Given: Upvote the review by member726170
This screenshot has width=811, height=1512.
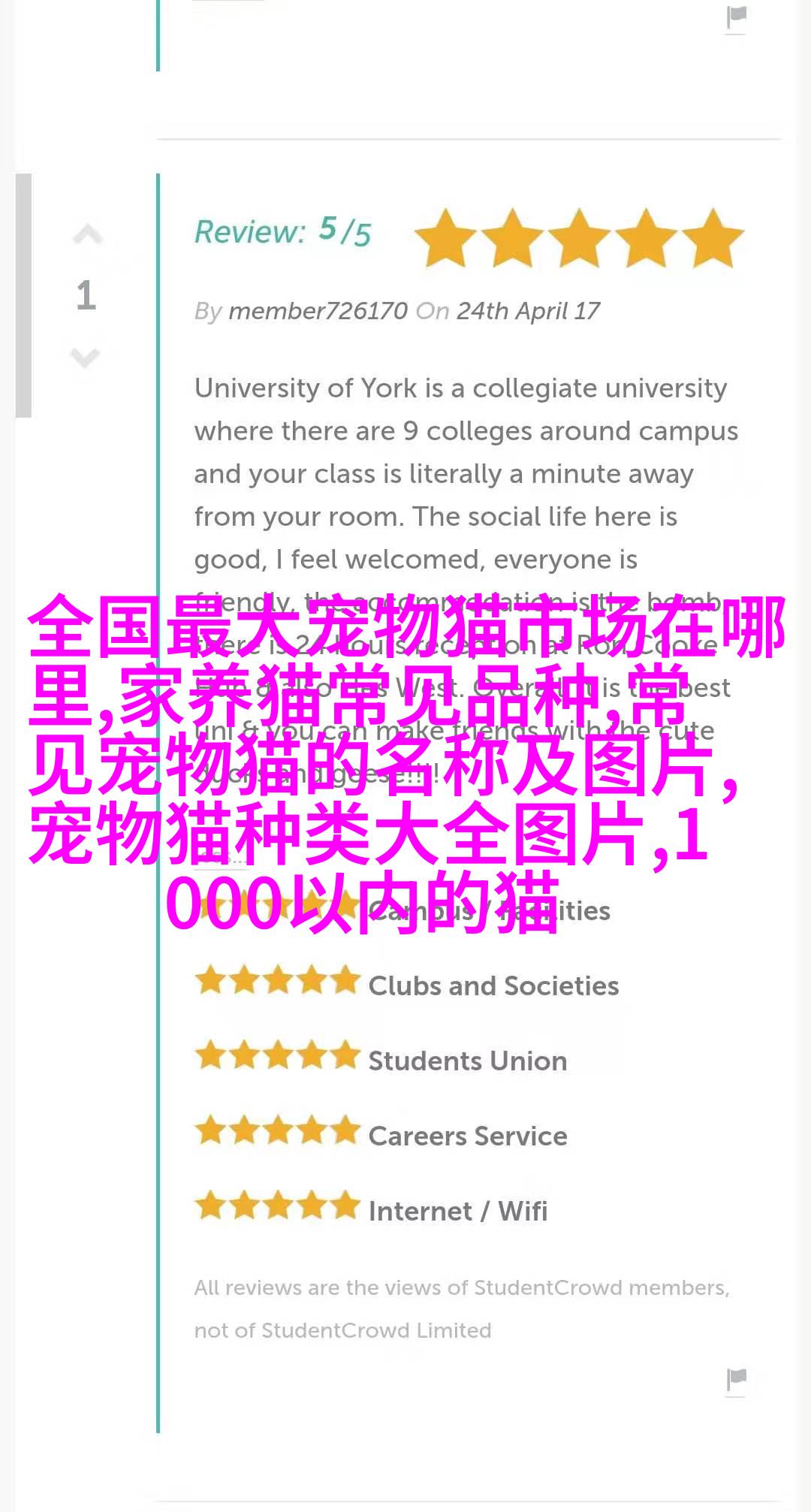Looking at the screenshot, I should pos(86,236).
